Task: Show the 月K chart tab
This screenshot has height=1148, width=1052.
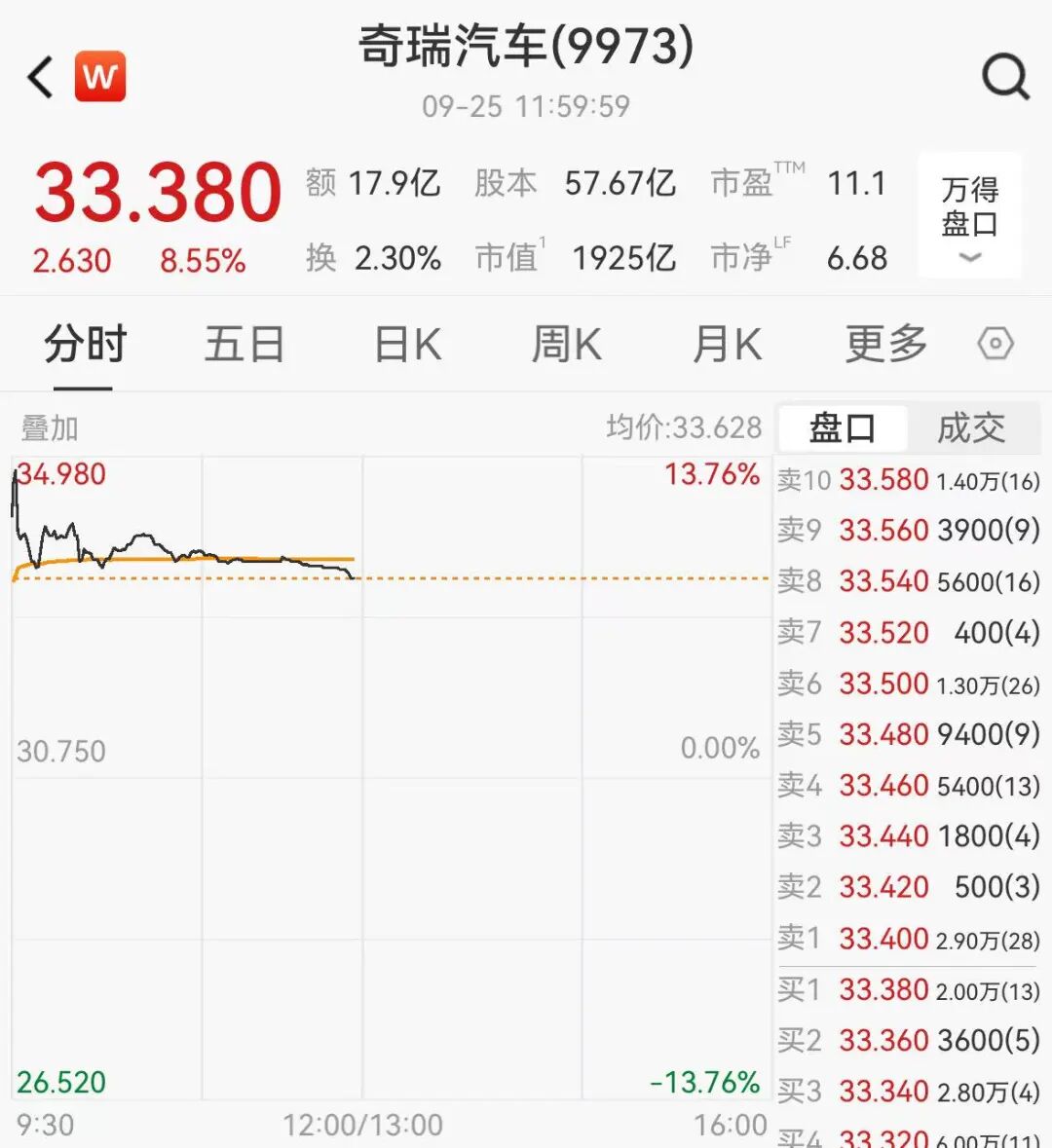Action: (727, 345)
